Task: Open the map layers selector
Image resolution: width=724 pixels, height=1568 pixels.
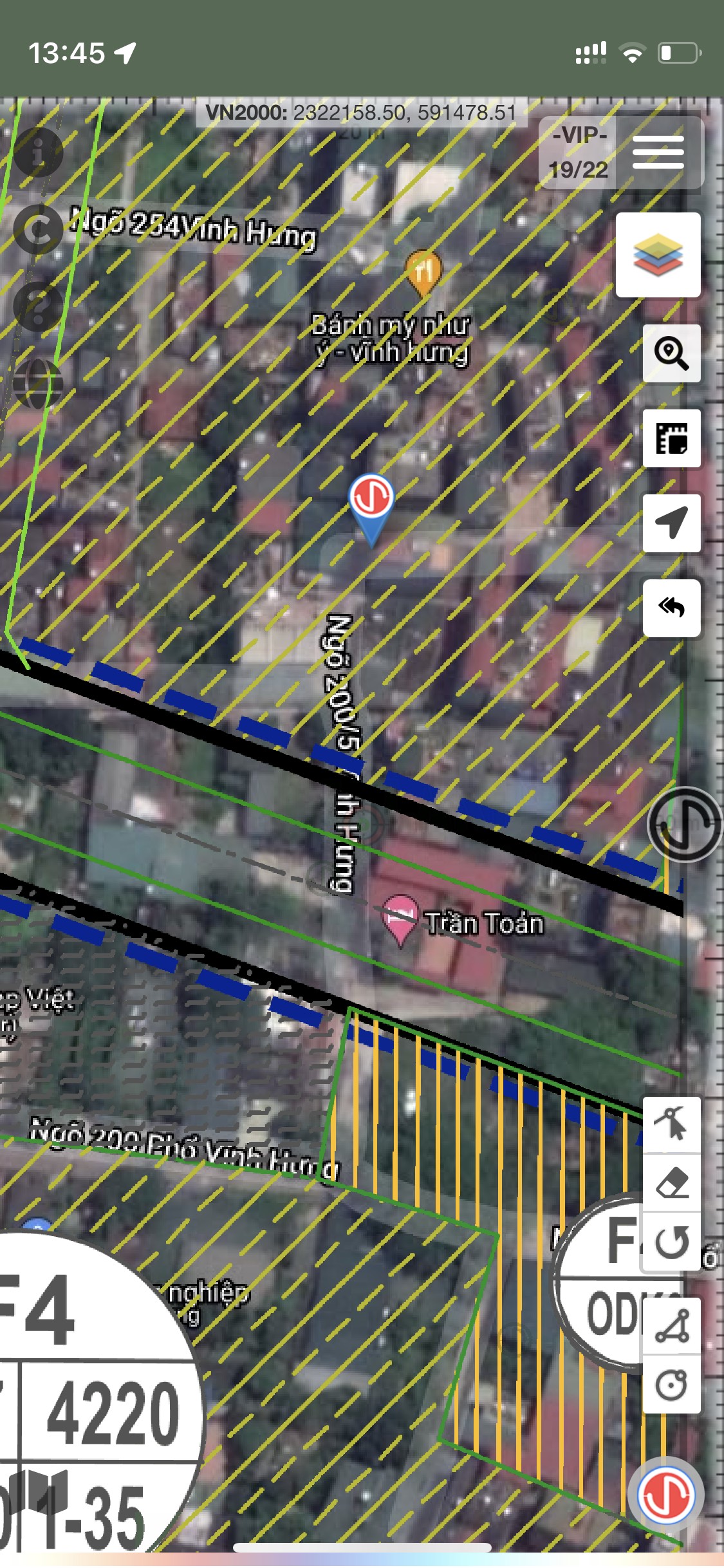Action: tap(658, 255)
